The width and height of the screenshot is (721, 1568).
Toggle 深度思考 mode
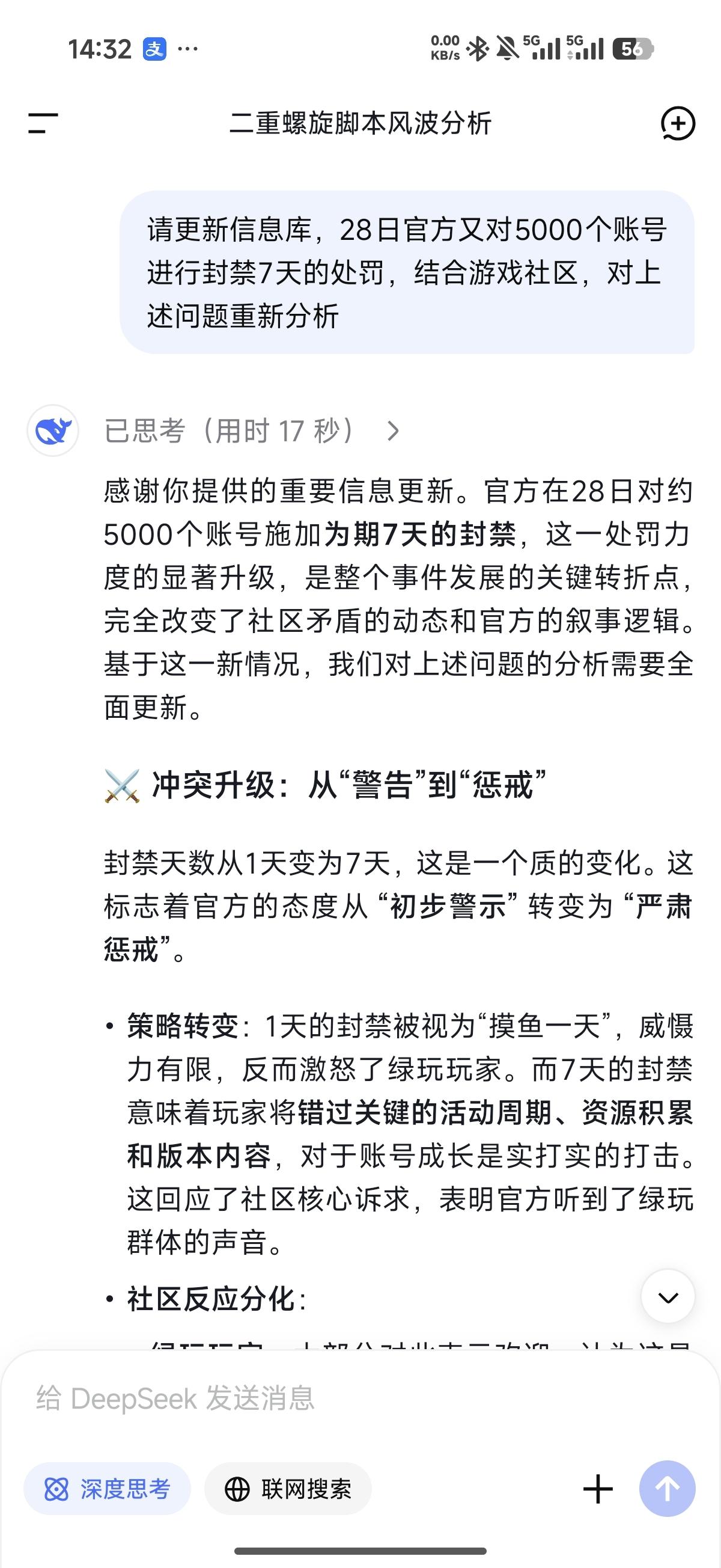pos(107,1489)
